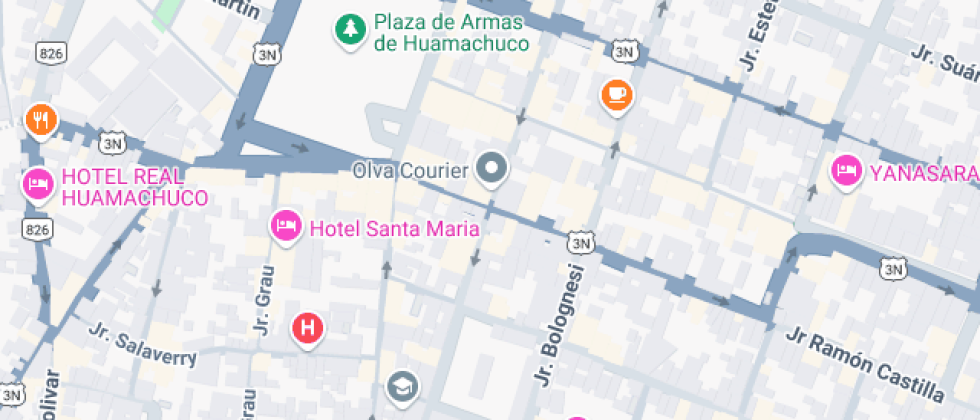
Task: Select the graduation cap school marker
Action: (x=403, y=386)
